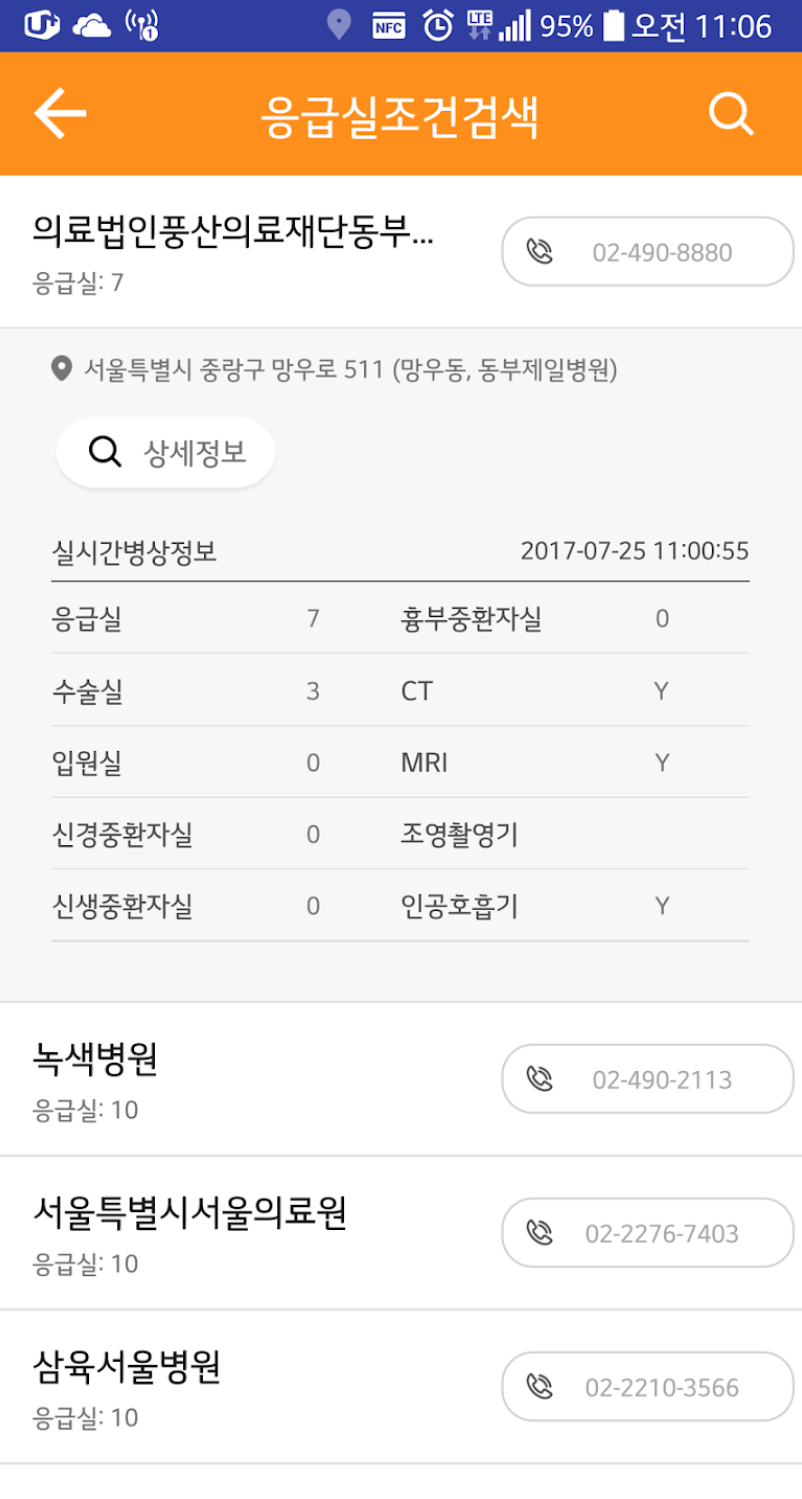
Task: Dial 02-2276-7403 for 서울의료원
Action: click(647, 1233)
